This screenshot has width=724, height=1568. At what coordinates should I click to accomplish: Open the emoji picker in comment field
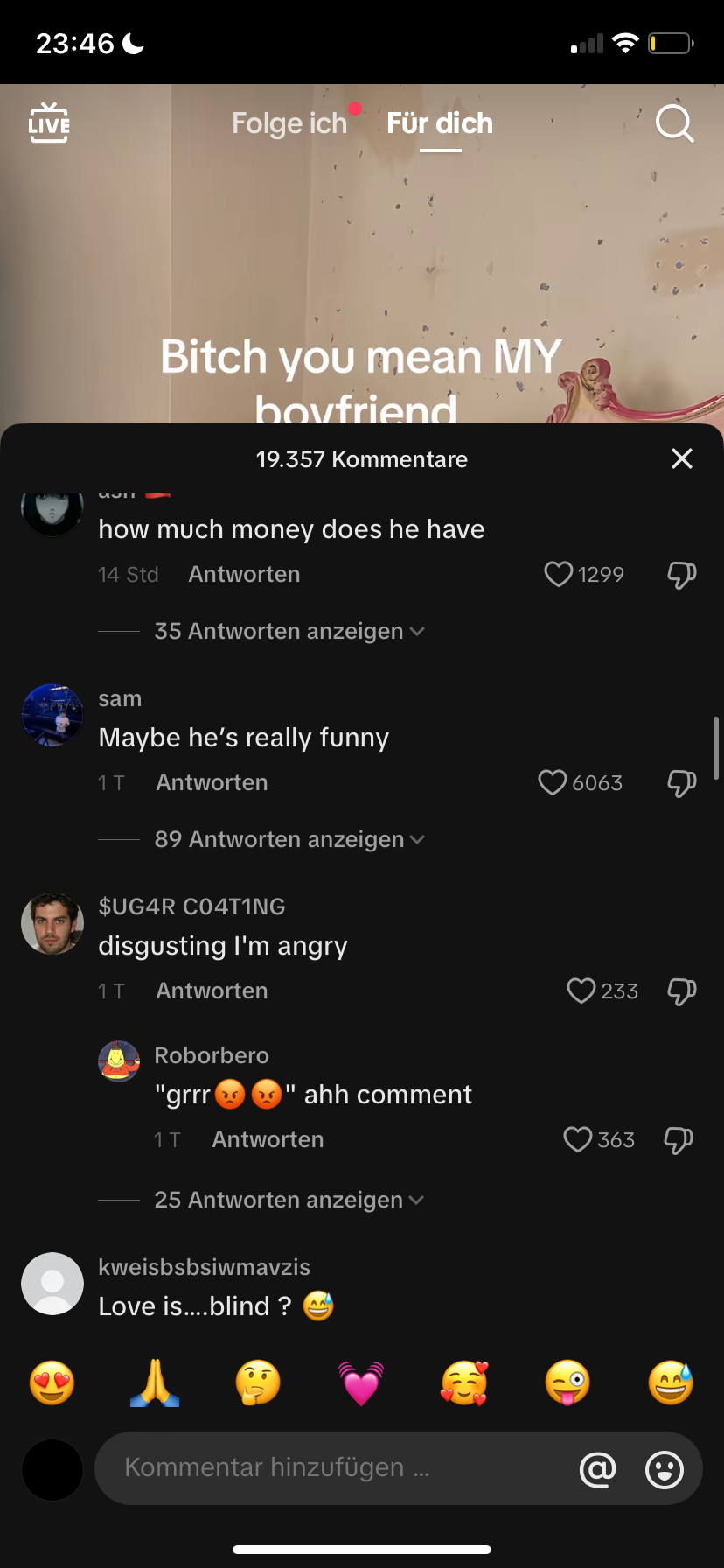pos(665,1469)
